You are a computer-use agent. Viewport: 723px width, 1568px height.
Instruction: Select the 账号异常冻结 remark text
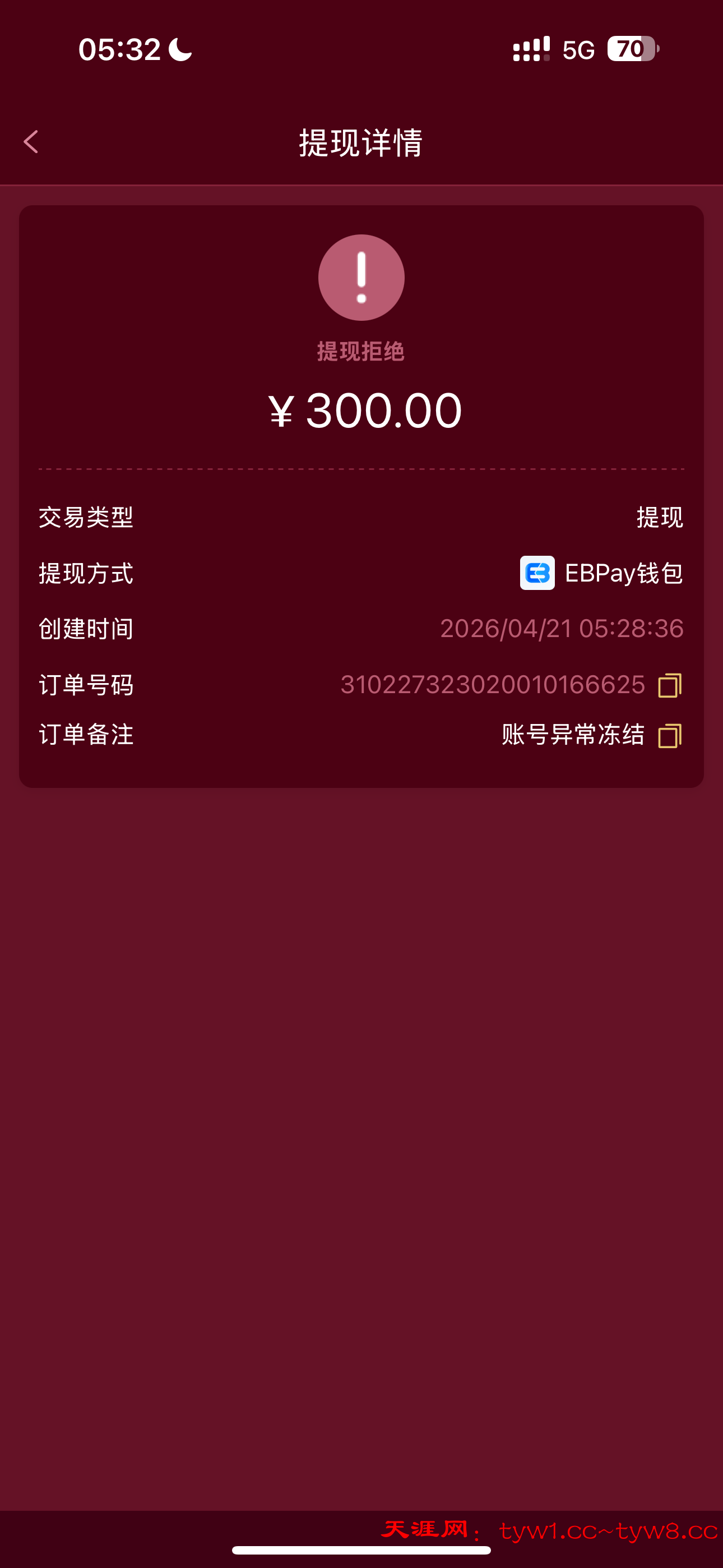pos(573,735)
